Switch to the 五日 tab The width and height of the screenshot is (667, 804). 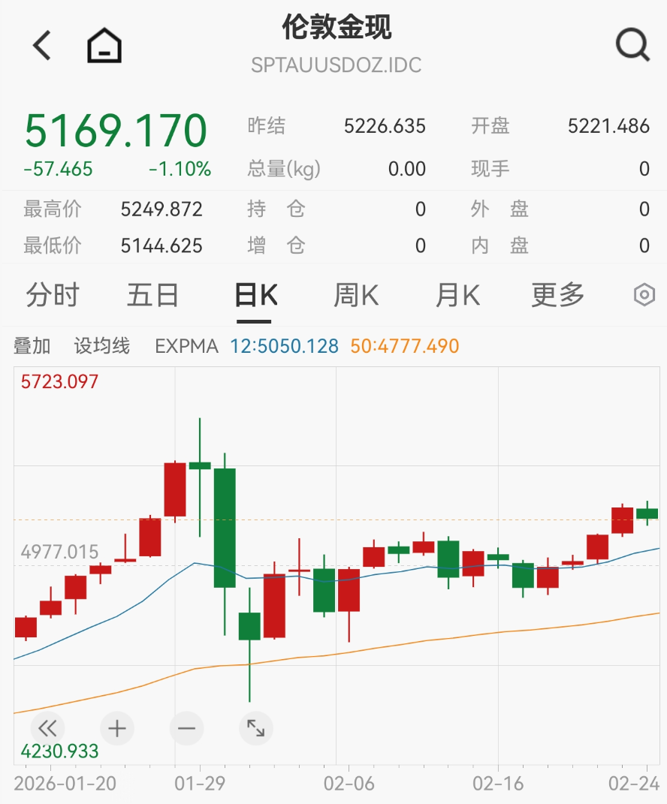[153, 295]
